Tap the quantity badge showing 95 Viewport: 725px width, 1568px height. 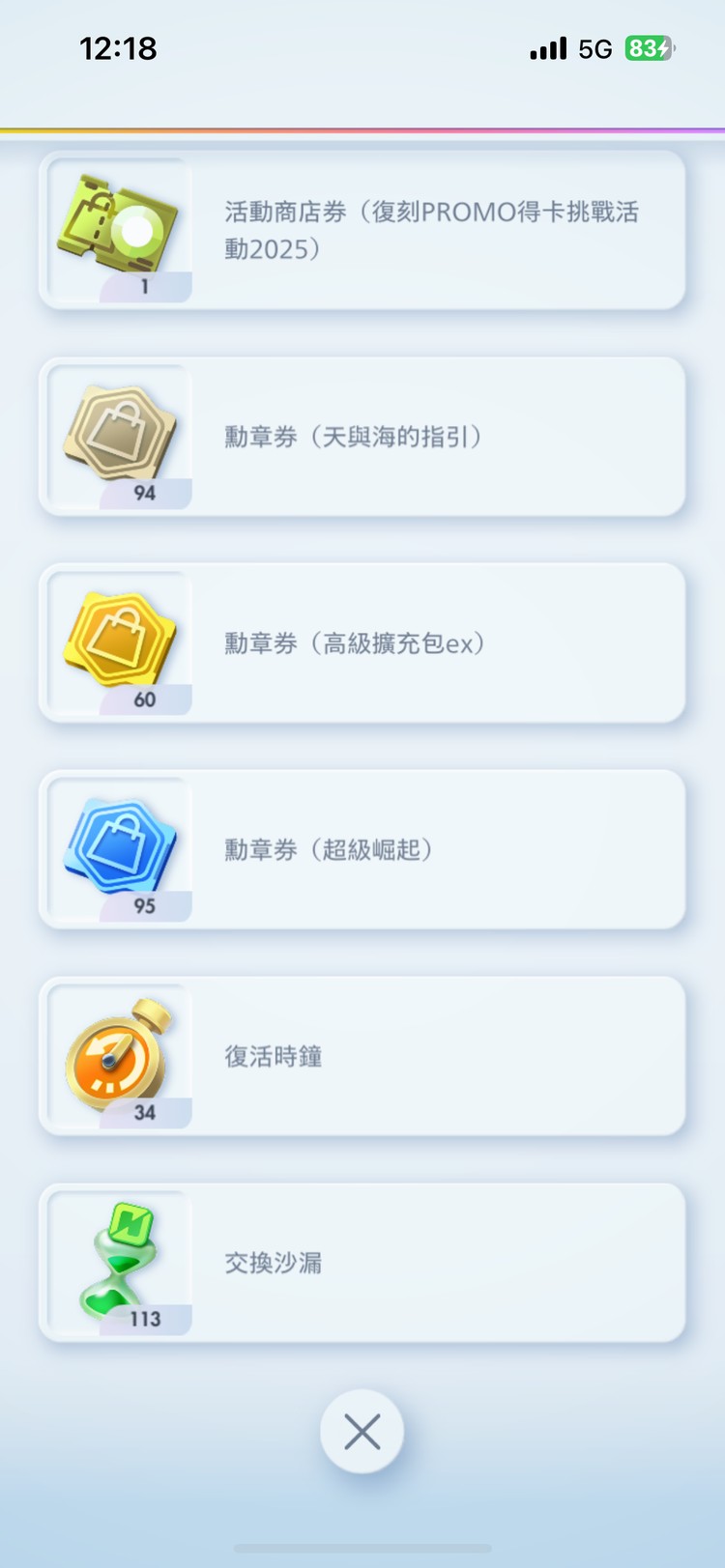pos(145,906)
